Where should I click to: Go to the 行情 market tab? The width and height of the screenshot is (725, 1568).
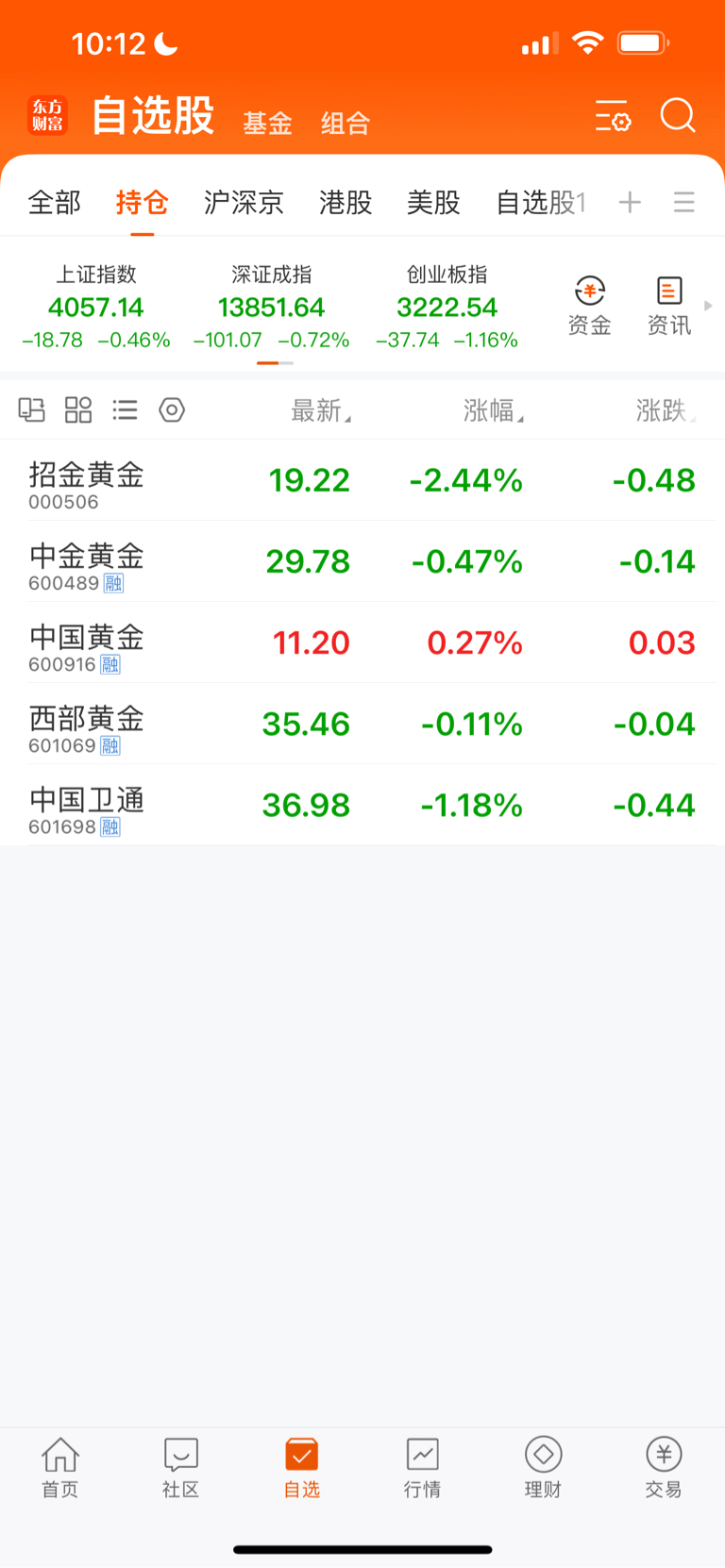pos(422,1467)
